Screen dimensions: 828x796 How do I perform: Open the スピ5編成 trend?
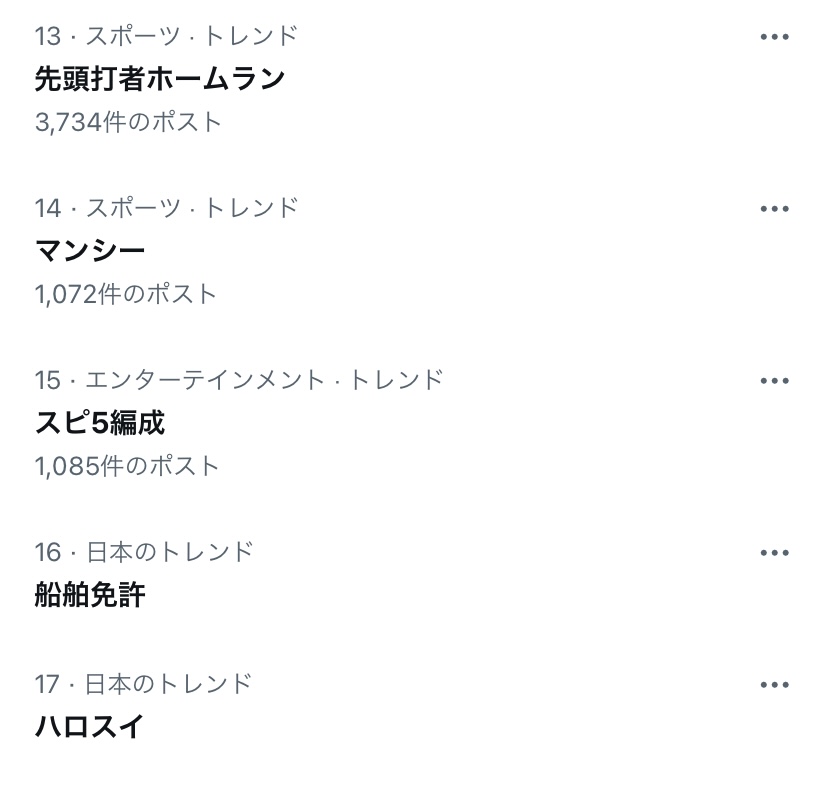pyautogui.click(x=100, y=423)
